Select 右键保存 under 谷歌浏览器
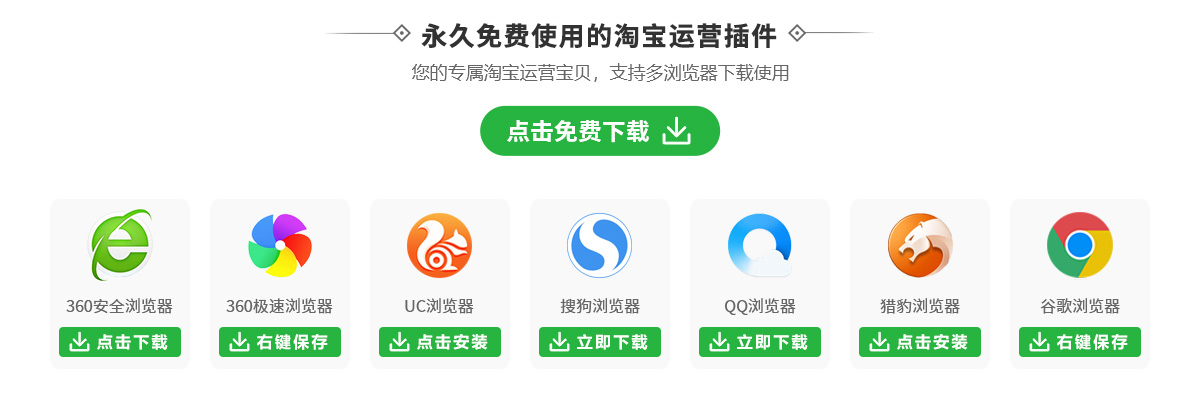Screen dimensions: 1200x404 [1080, 342]
